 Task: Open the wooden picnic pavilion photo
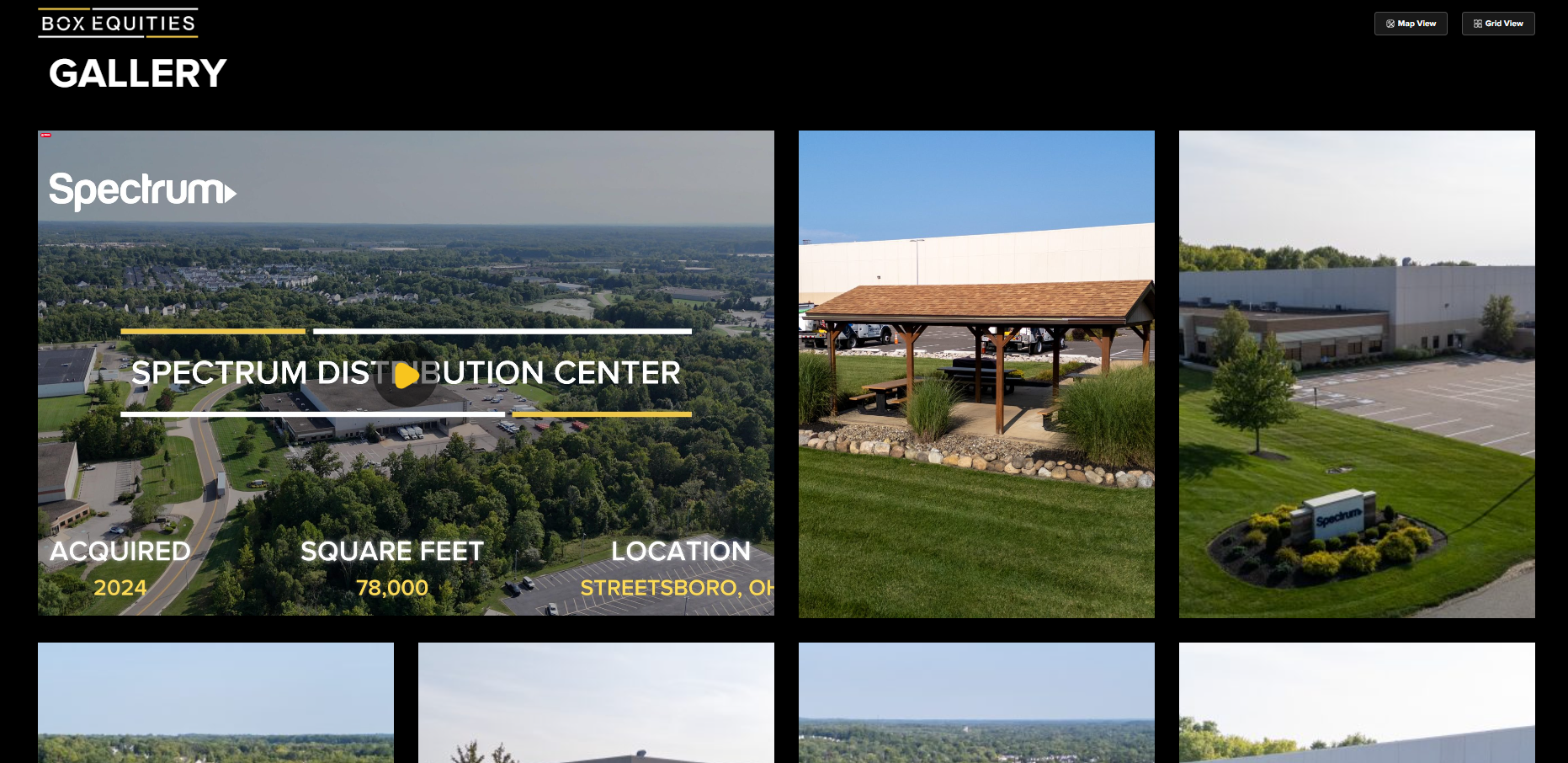pos(976,374)
